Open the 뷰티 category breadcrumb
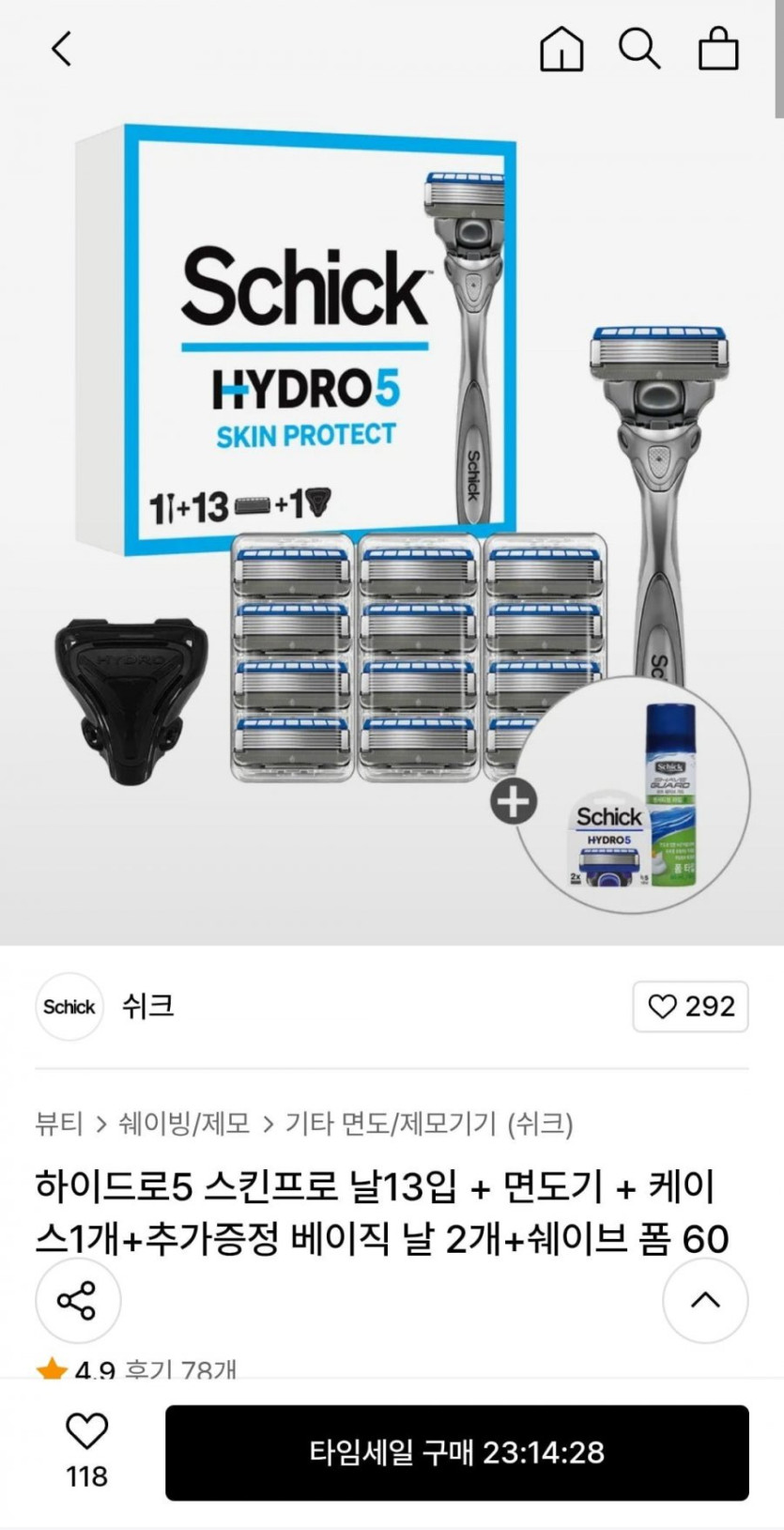Screen dimensions: 784x1530 click(59, 1122)
